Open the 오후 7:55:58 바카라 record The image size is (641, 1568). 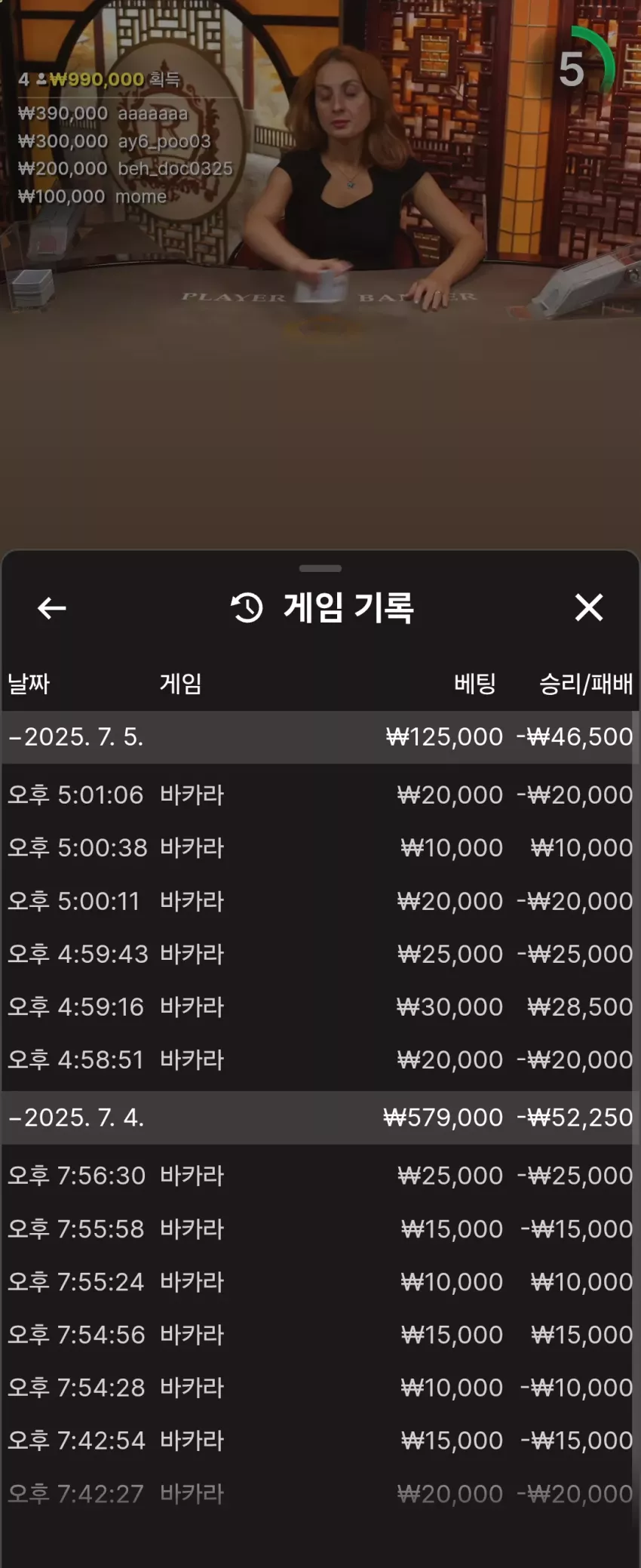pyautogui.click(x=320, y=1228)
